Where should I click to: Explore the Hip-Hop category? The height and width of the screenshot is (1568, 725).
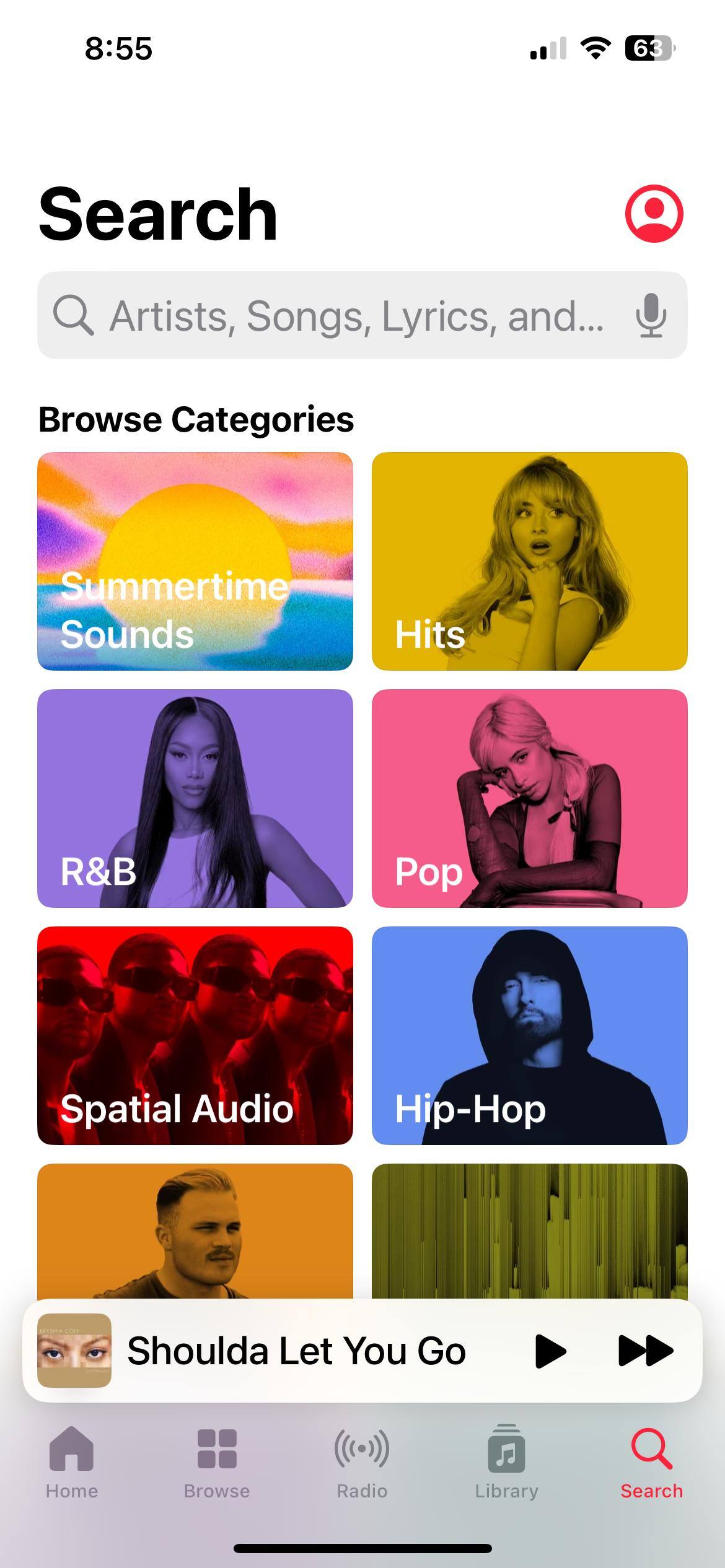coord(529,1035)
